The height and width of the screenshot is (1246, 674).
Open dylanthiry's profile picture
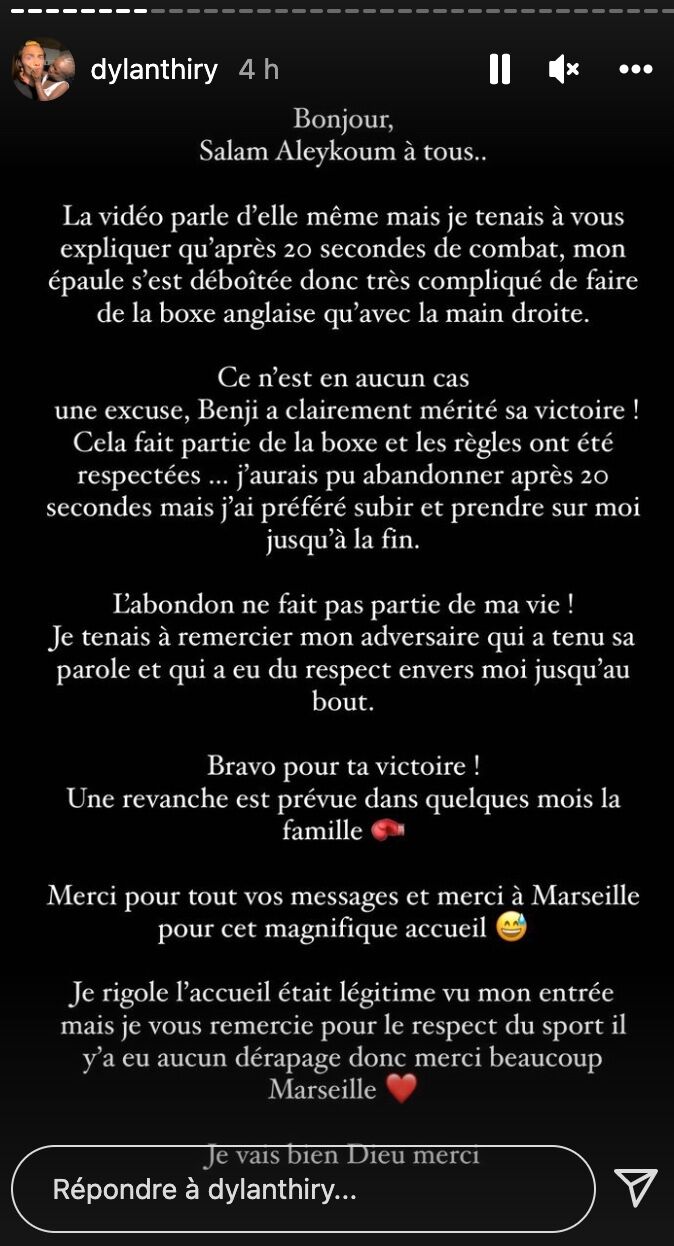(43, 69)
